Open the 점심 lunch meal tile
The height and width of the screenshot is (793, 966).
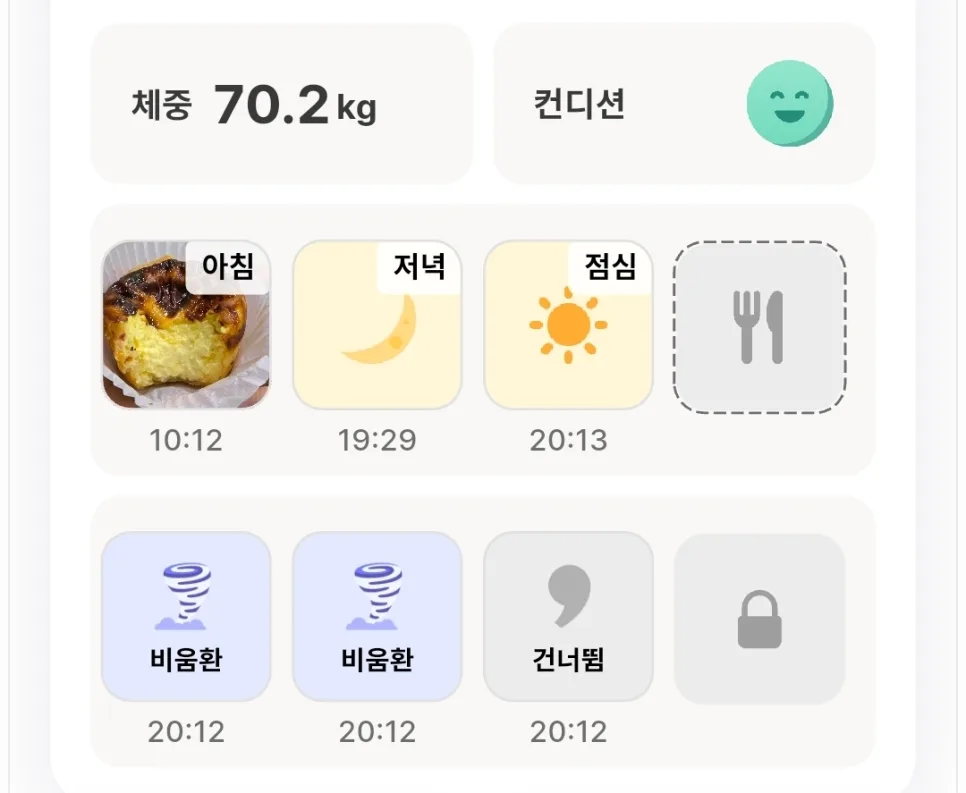[x=568, y=325]
